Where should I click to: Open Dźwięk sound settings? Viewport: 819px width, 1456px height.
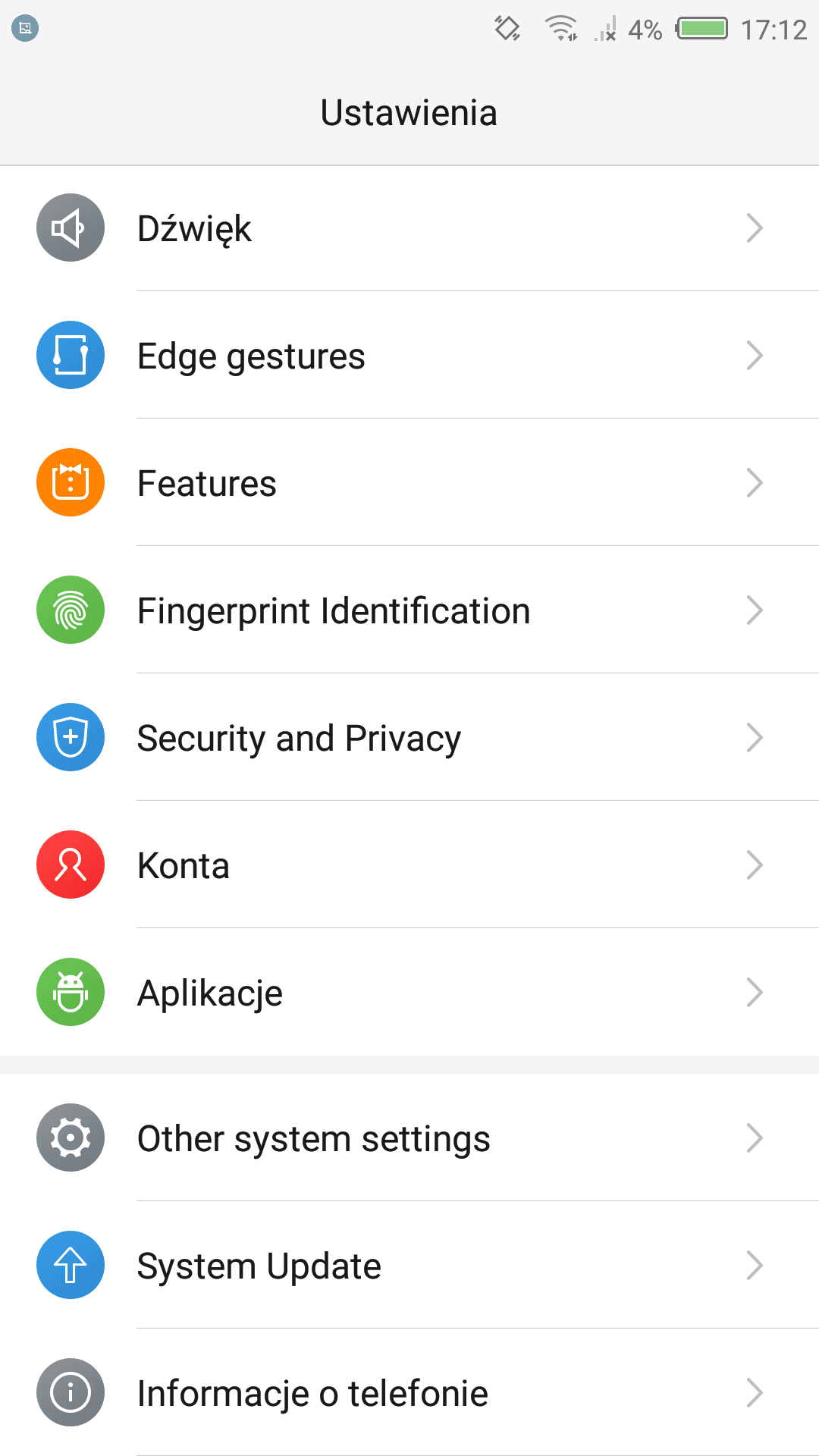(409, 228)
